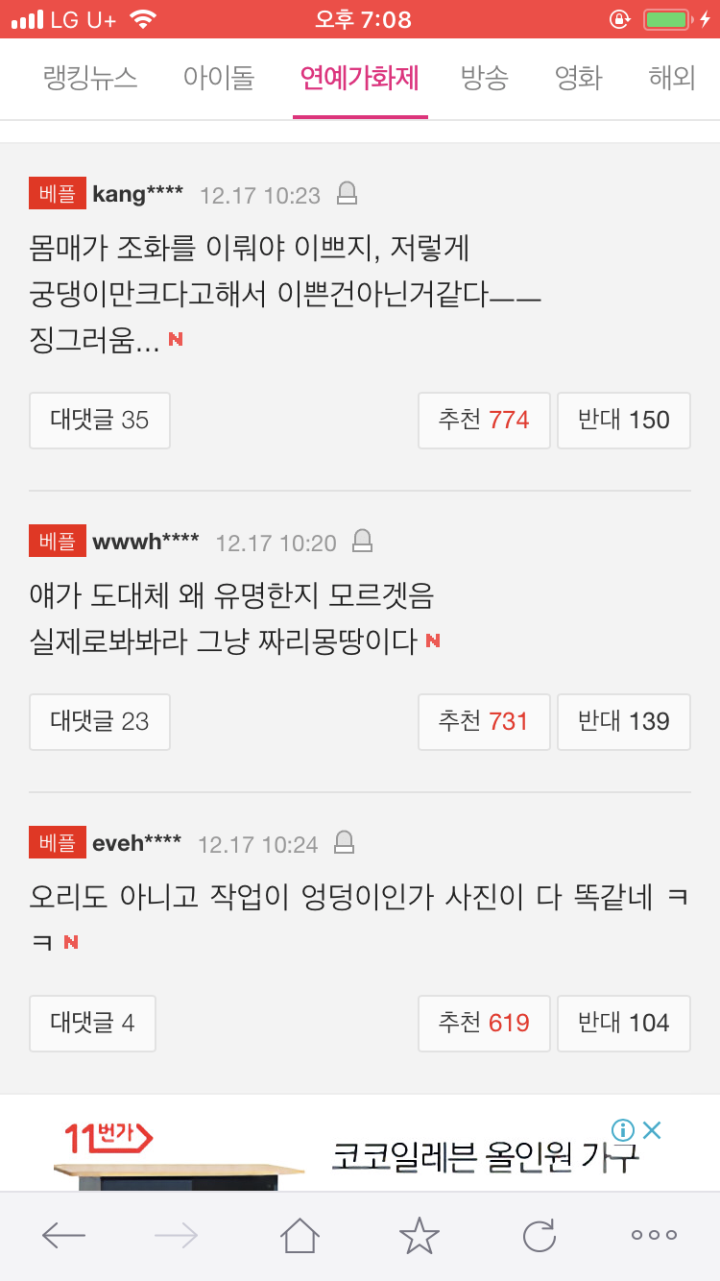The width and height of the screenshot is (720, 1281).
Task: Upvote wwwh**** comment with 추천 731
Action: [x=484, y=721]
